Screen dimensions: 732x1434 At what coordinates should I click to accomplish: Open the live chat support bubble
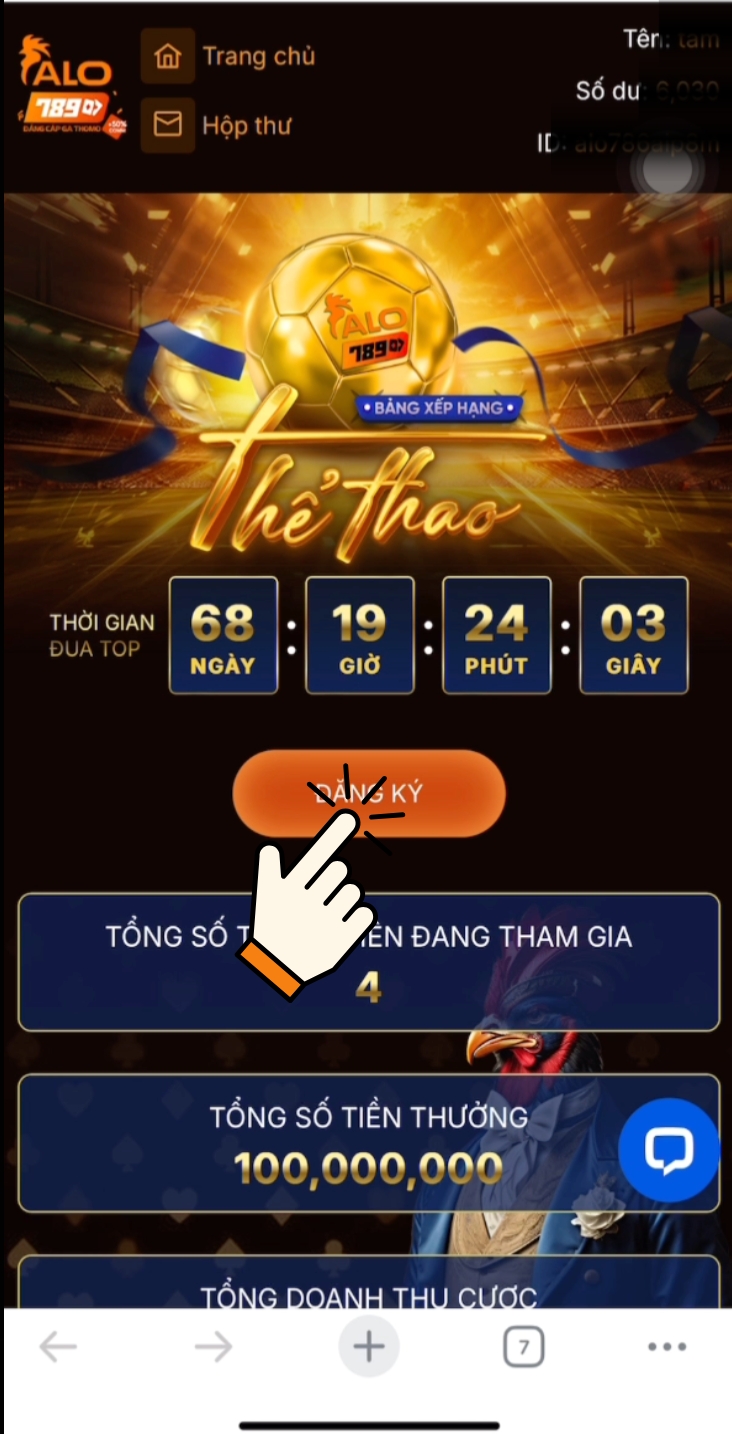point(668,1150)
